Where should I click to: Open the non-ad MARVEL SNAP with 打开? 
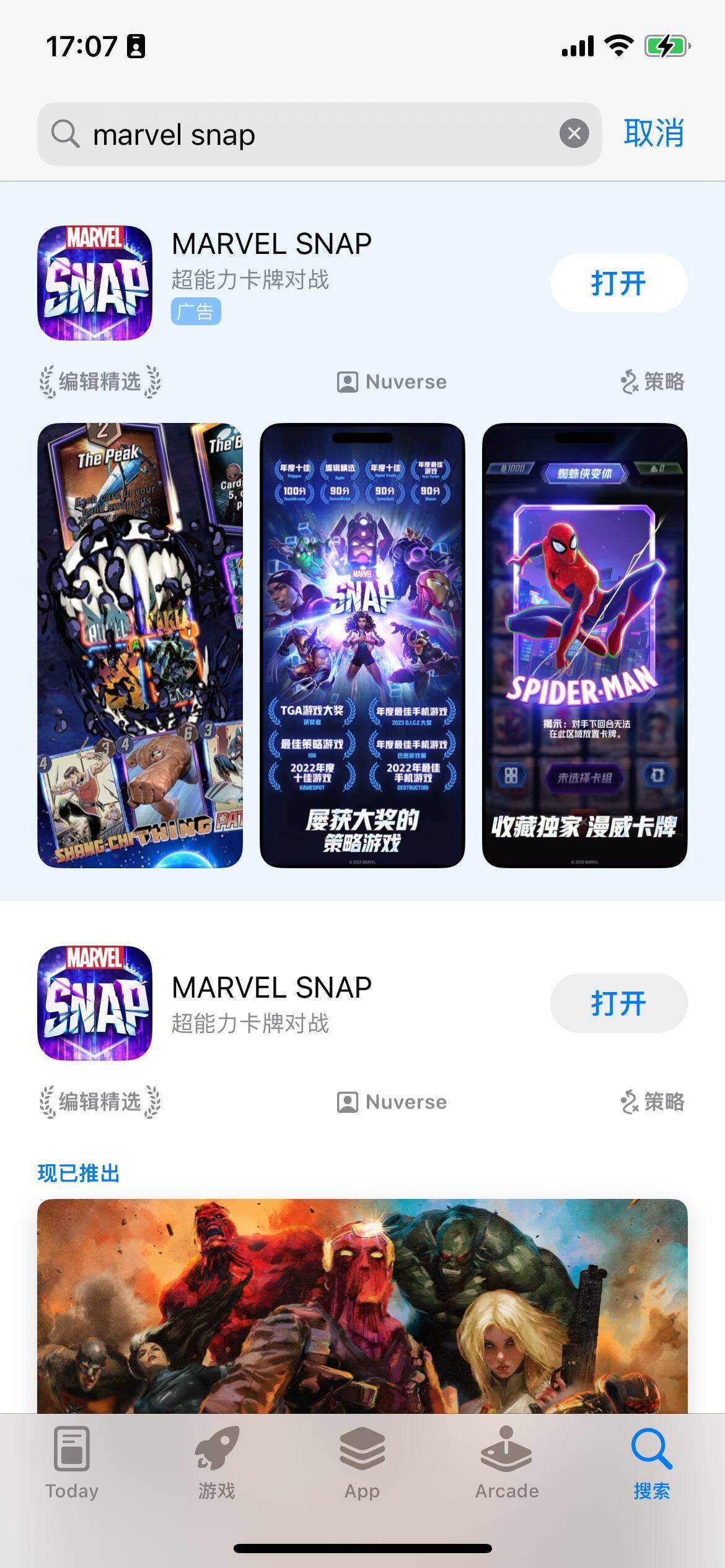618,1003
